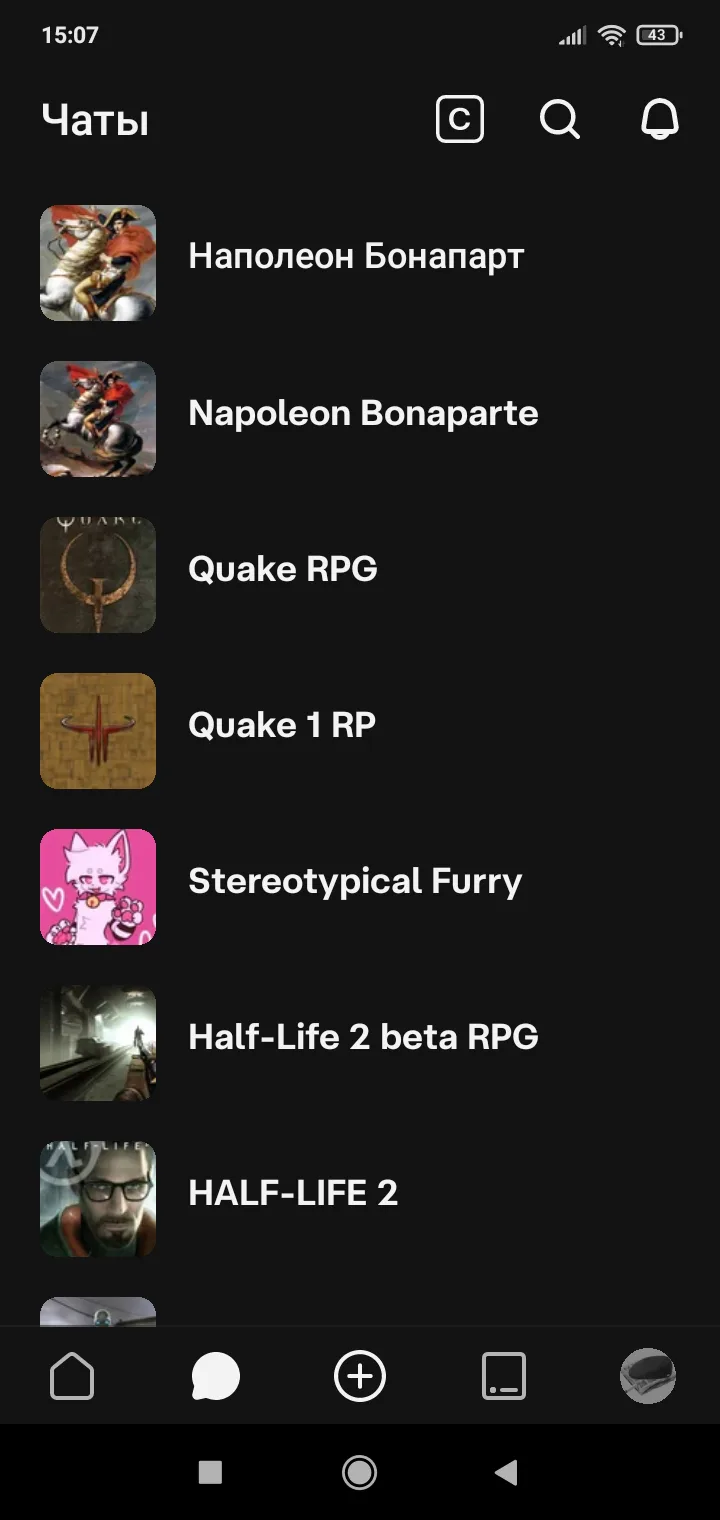Screen dimensions: 720x1520
Task: Open the notifications bell
Action: click(659, 120)
